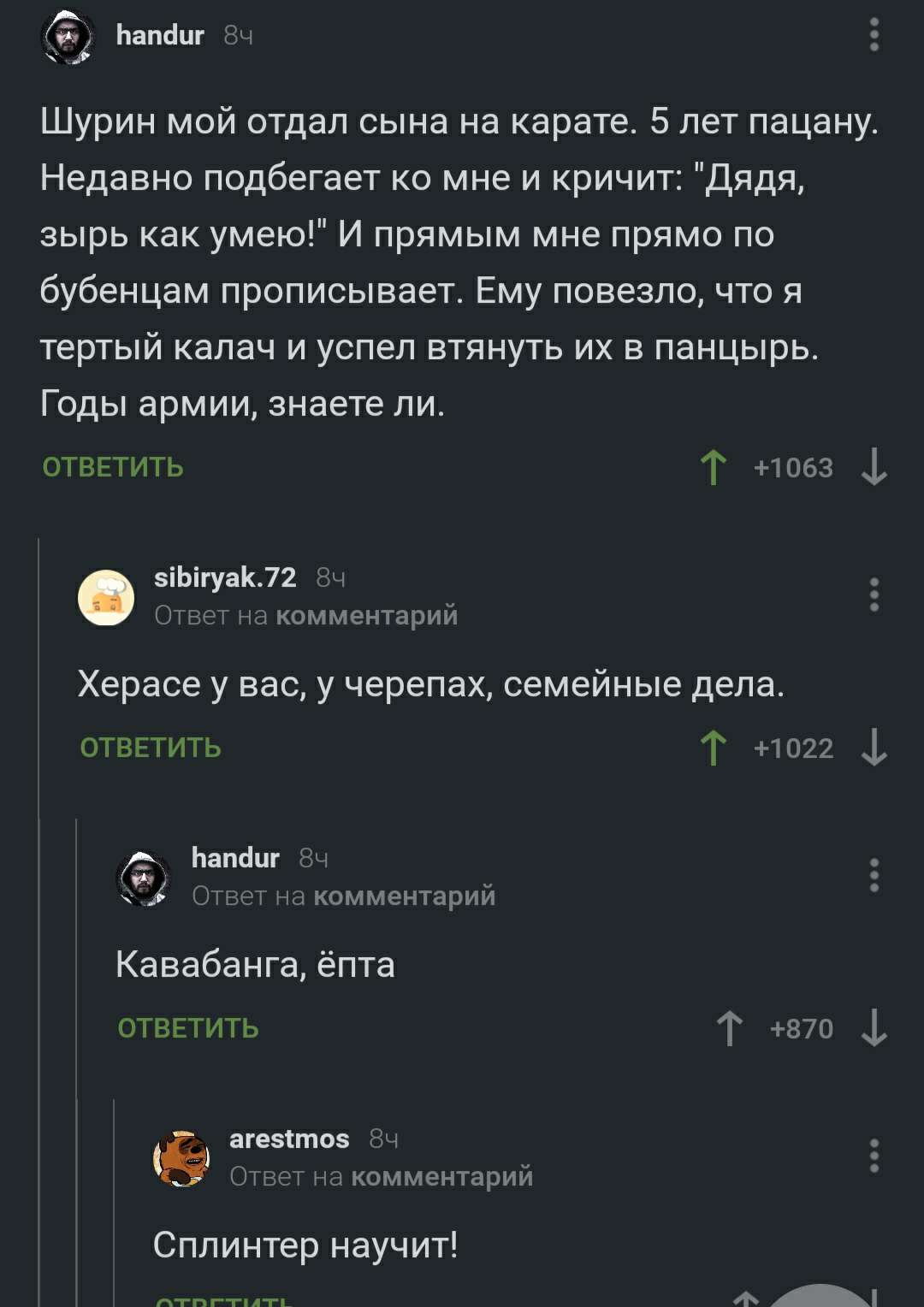The height and width of the screenshot is (1307, 924).
Task: Downvote handur's comment with +1063
Action: (x=874, y=468)
